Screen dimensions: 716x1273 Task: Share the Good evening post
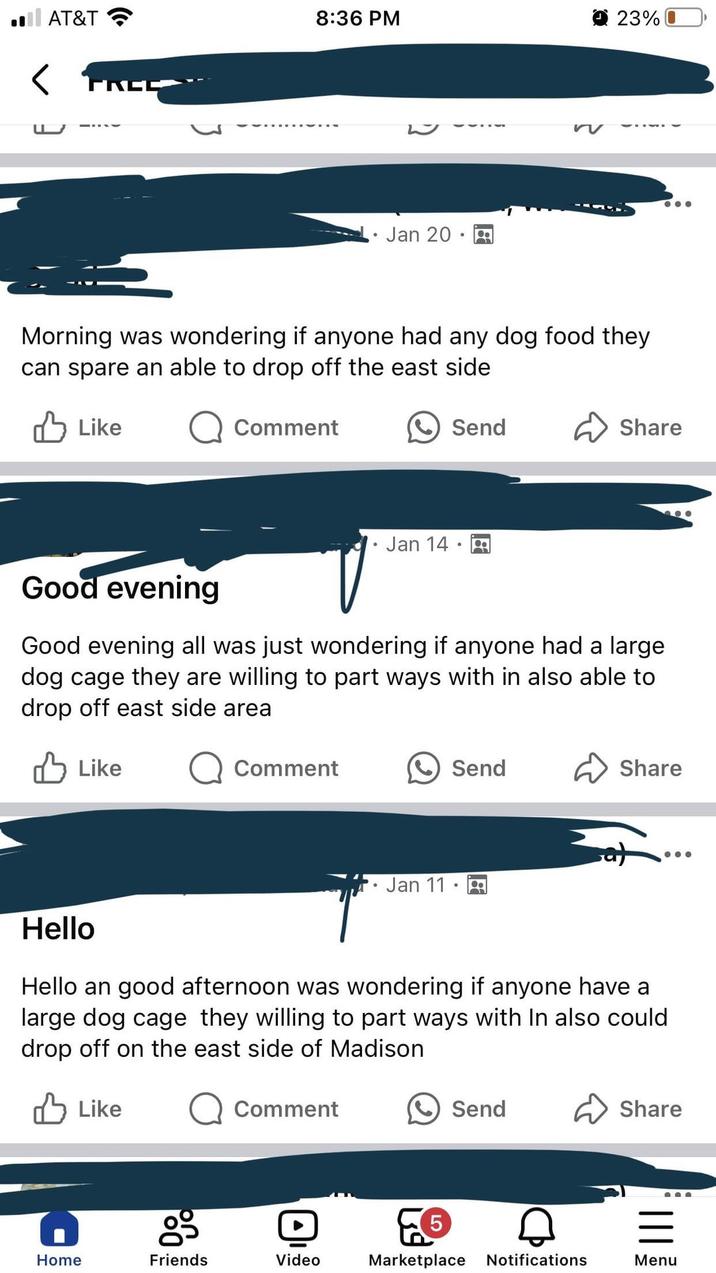tap(628, 768)
